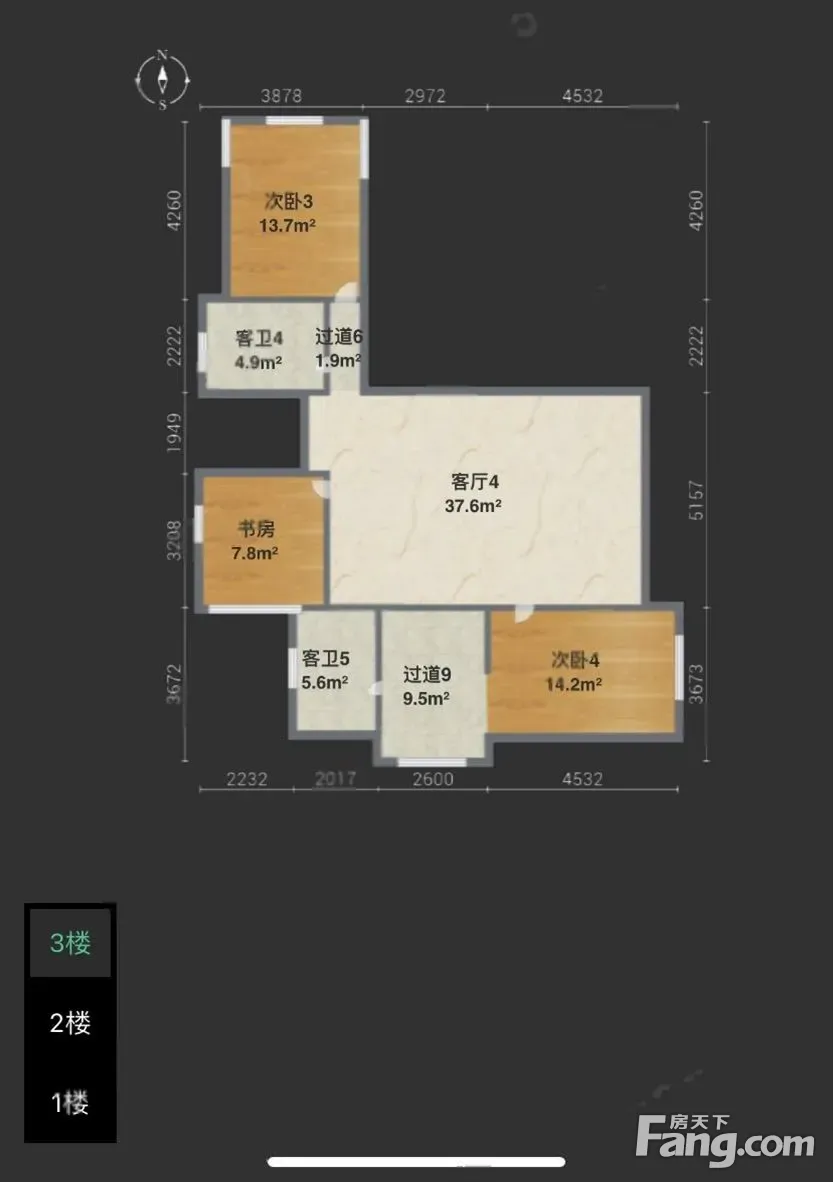The height and width of the screenshot is (1182, 833).
Task: Switch to the 2楼 floor plan
Action: click(70, 1023)
